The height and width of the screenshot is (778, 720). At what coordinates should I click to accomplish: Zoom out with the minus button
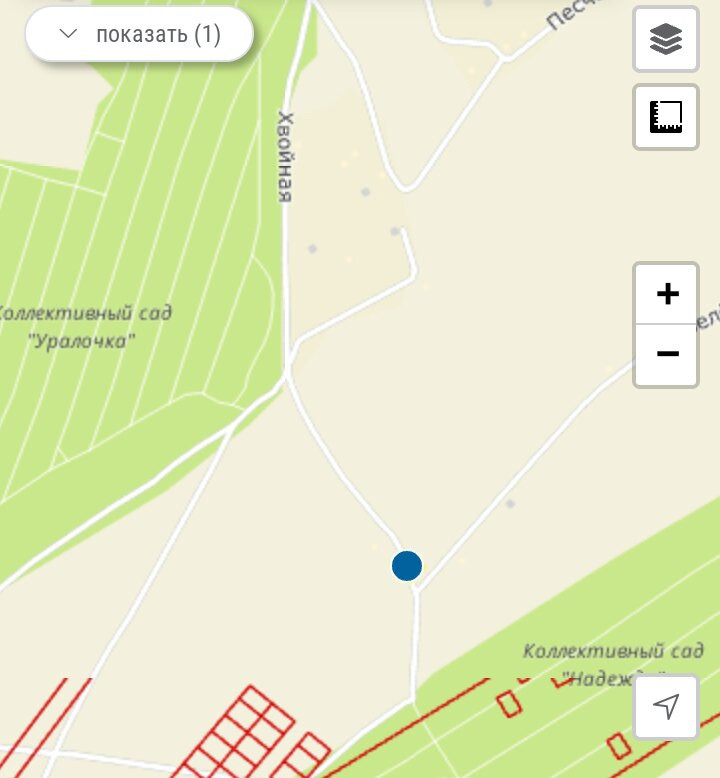667,354
